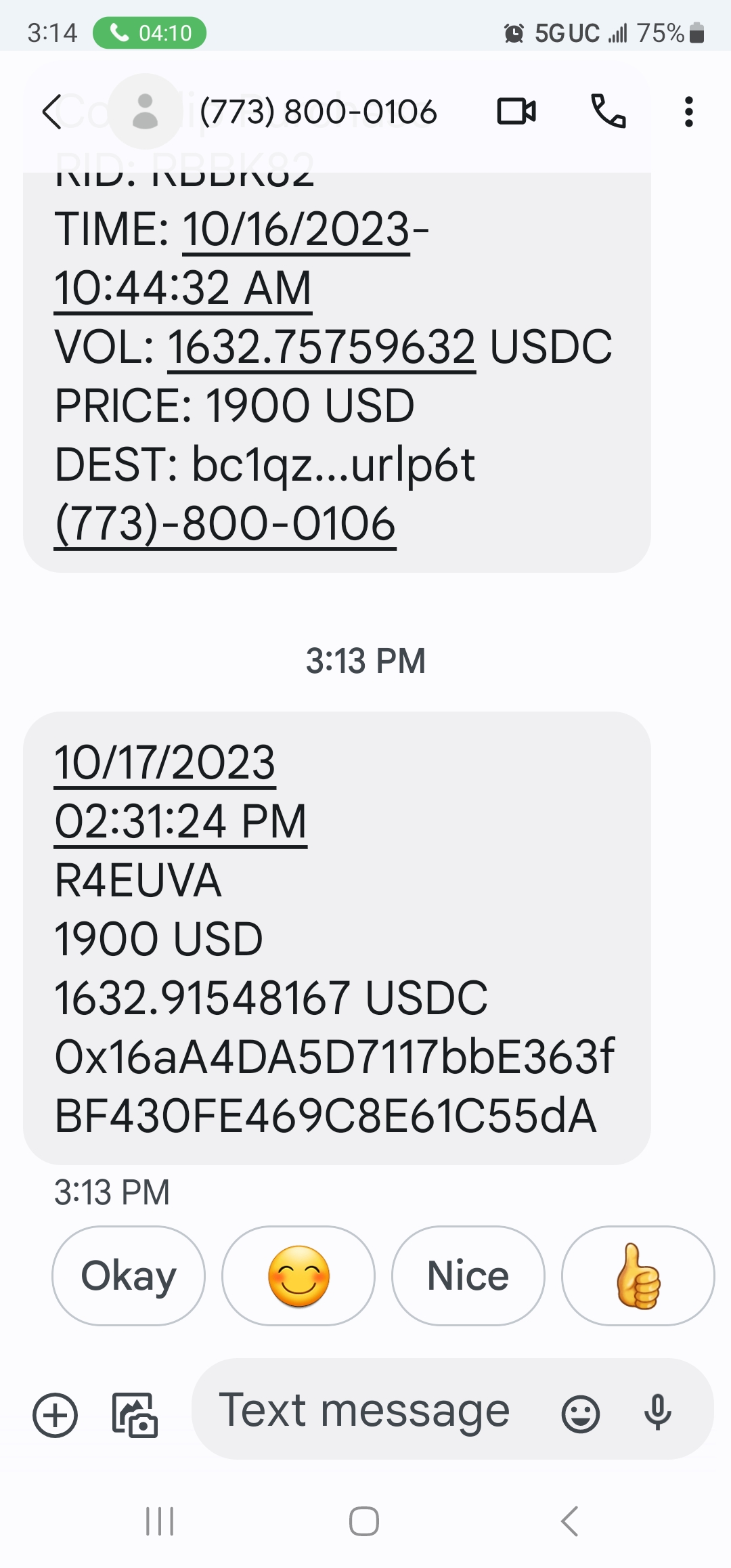Send the Okay quick reply
The image size is (731, 1568).
coord(129,1276)
